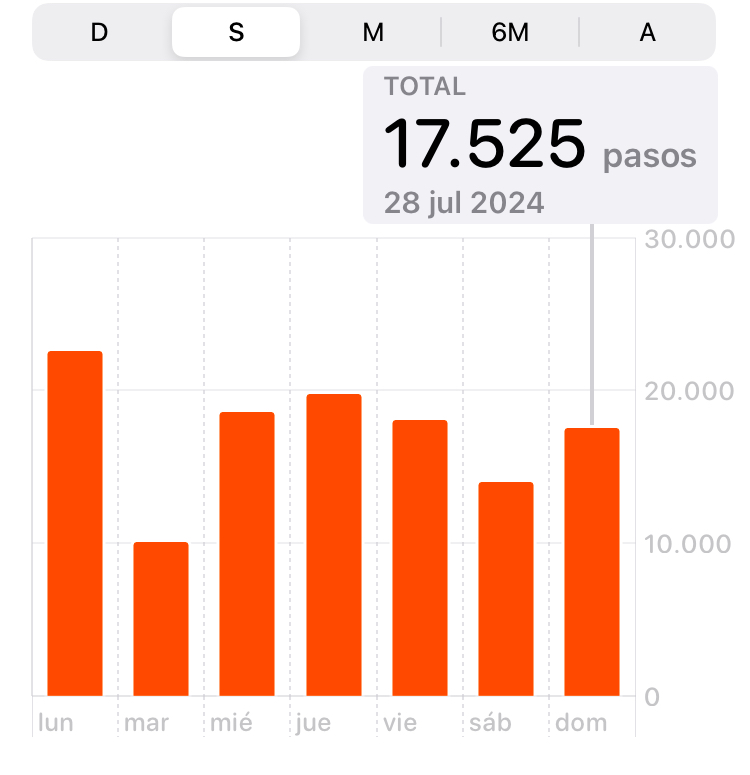Tap the dom bar in the chart

click(x=592, y=562)
